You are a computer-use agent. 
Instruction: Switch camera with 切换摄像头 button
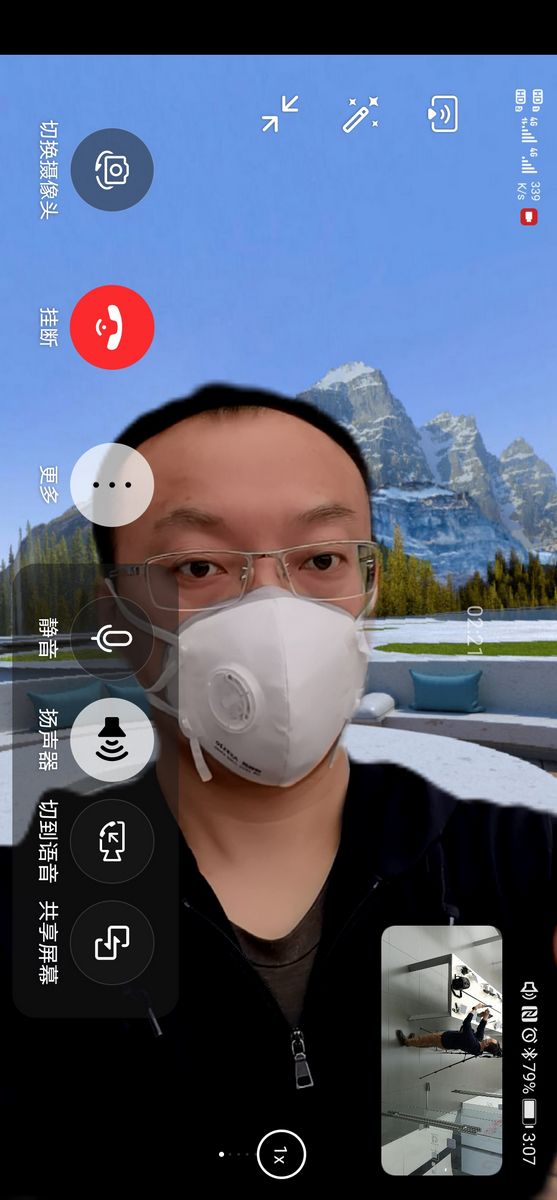click(x=112, y=170)
